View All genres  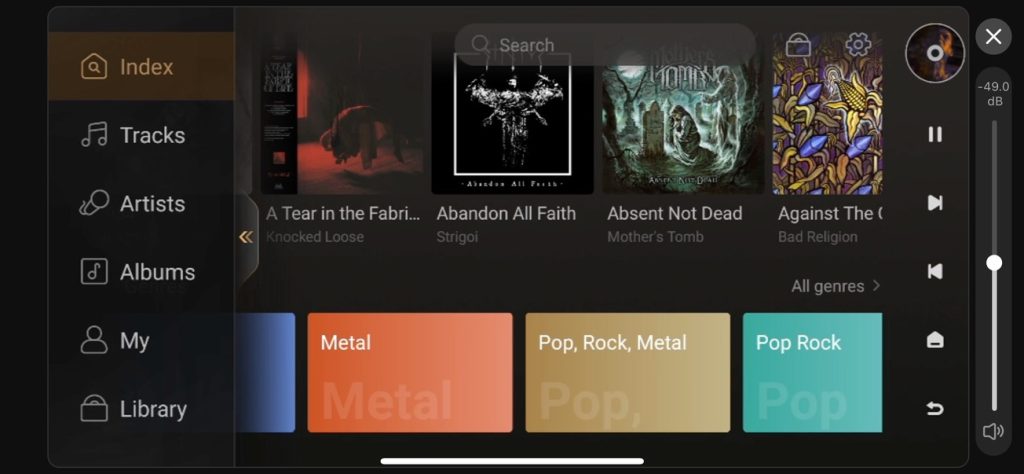point(835,286)
